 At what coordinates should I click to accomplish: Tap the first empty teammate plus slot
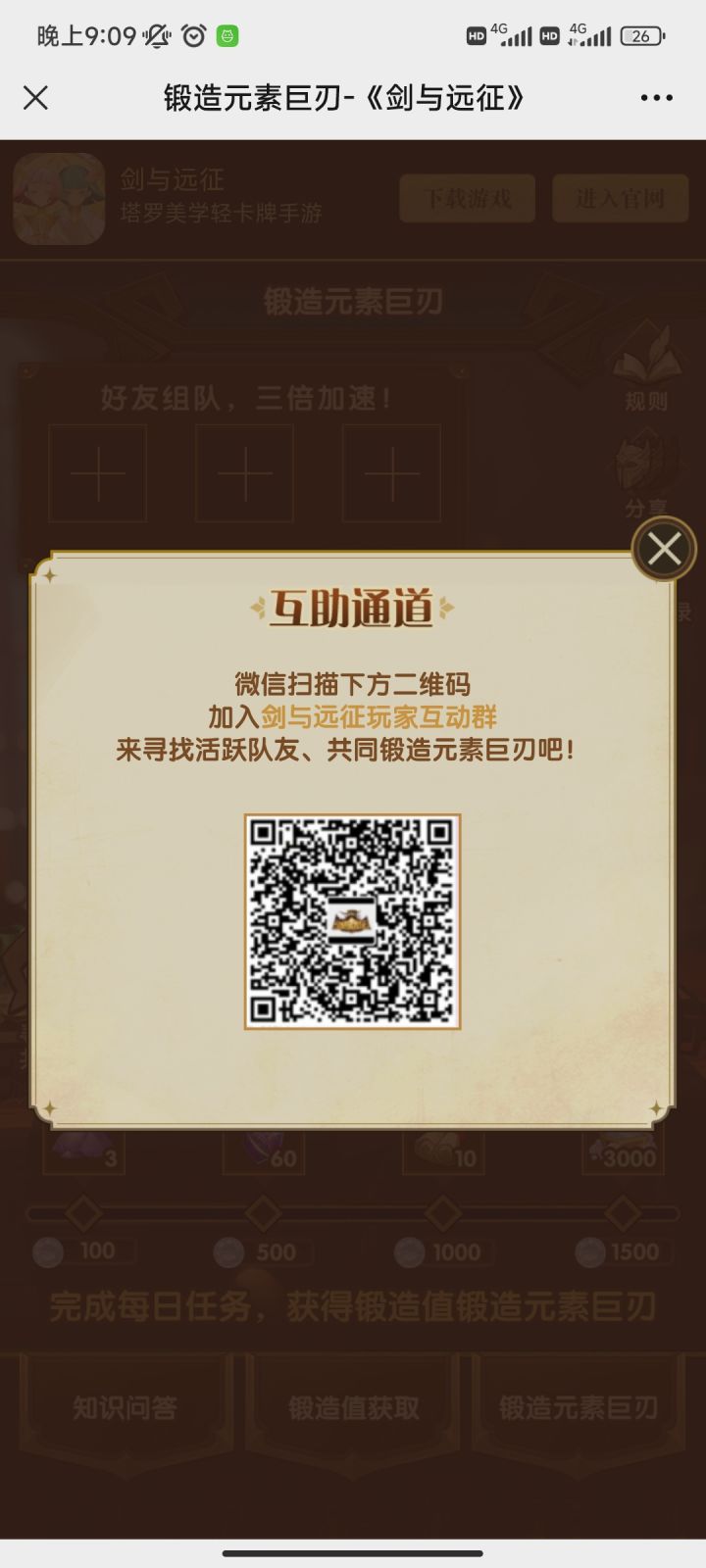[x=95, y=472]
